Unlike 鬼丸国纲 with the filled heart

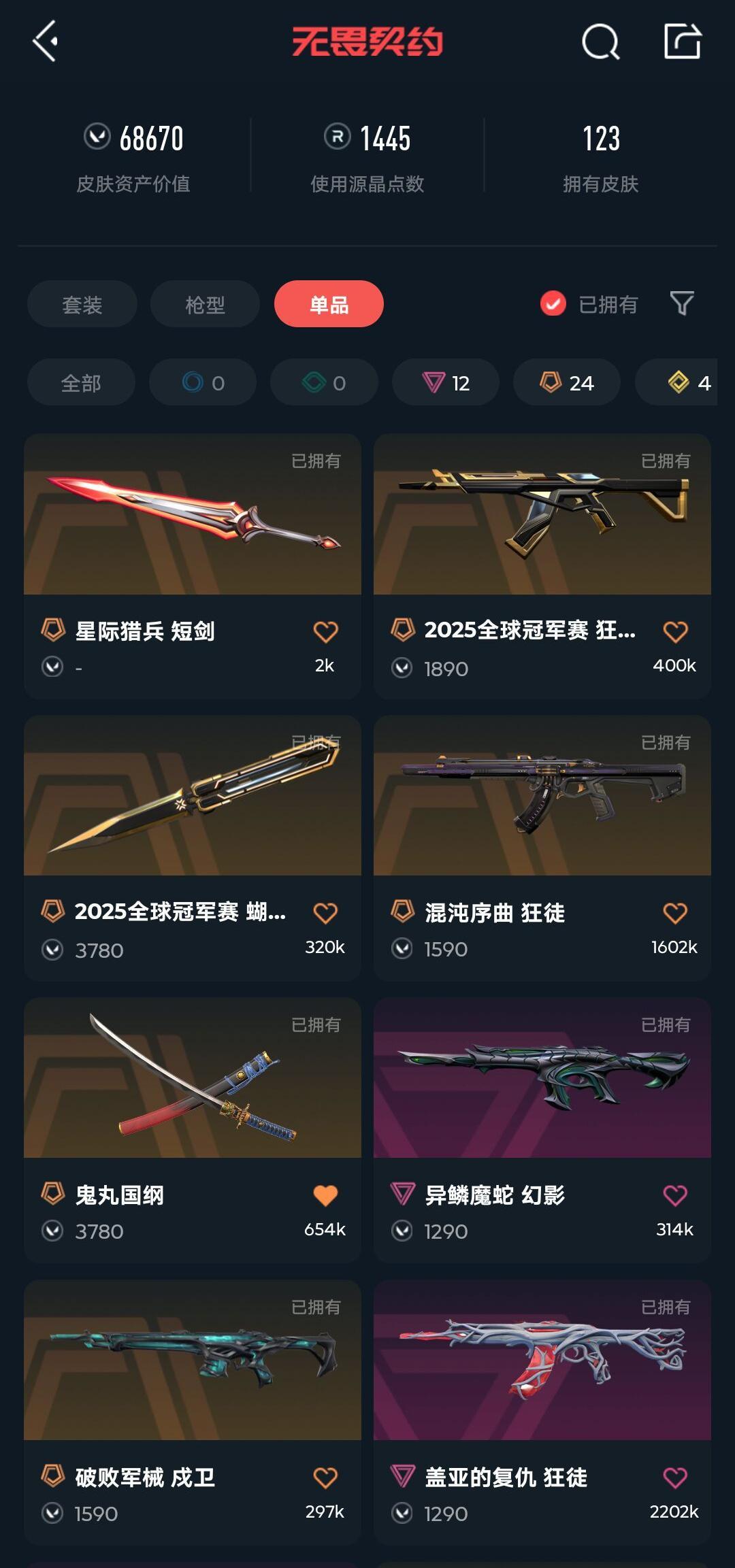325,1195
